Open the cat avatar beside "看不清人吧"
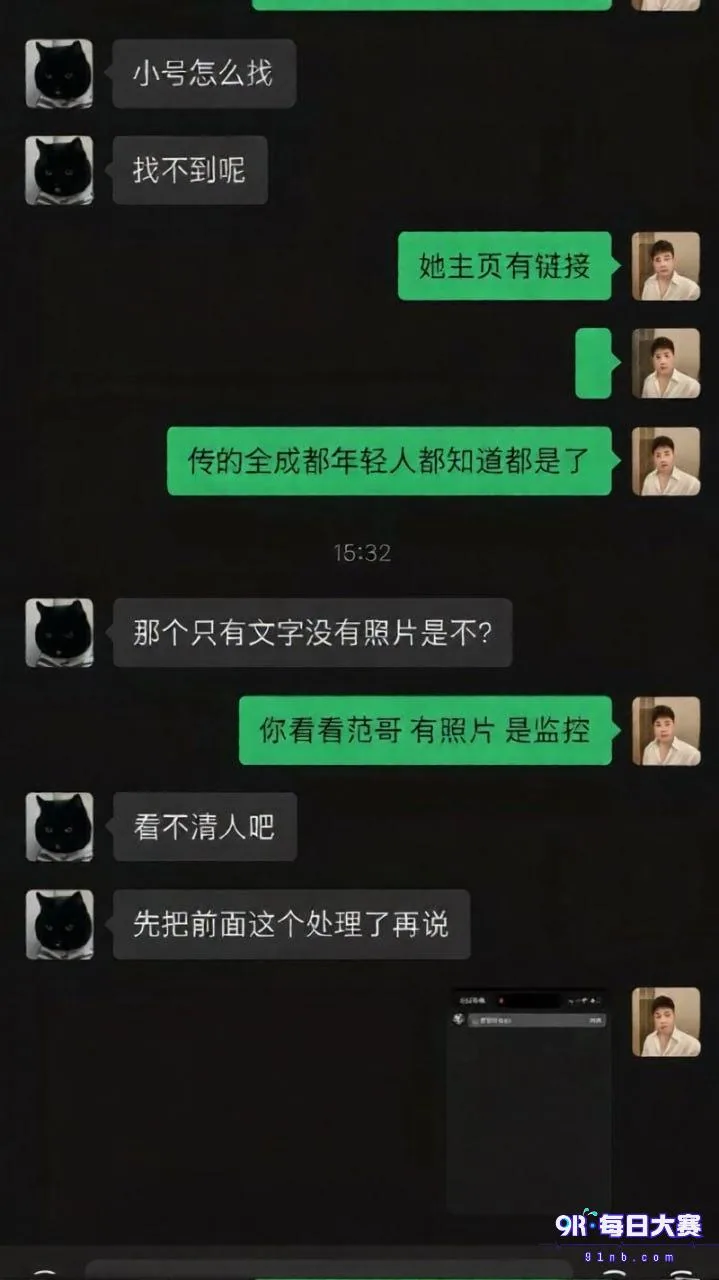The height and width of the screenshot is (1280, 719). pyautogui.click(x=59, y=827)
